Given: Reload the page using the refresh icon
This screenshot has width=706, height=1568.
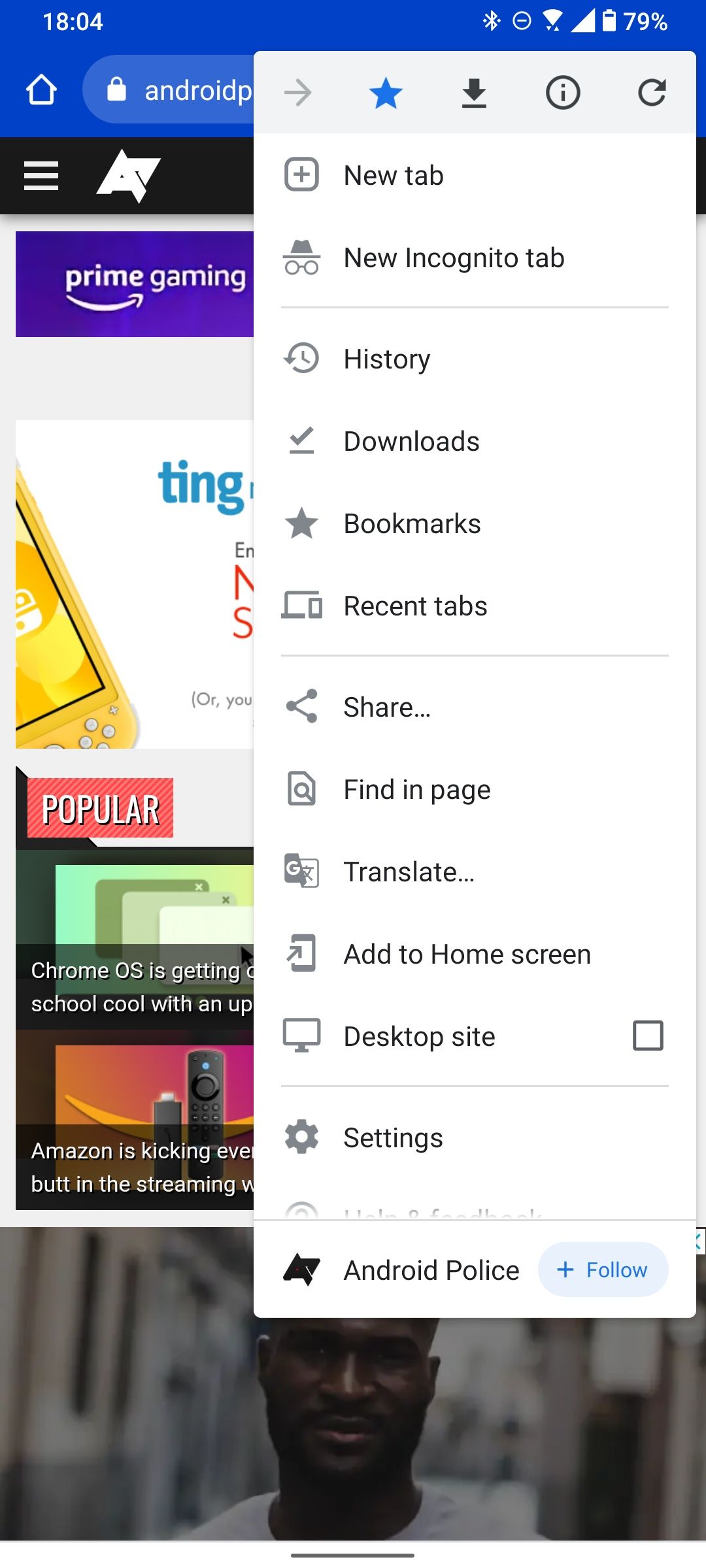Looking at the screenshot, I should [x=650, y=91].
